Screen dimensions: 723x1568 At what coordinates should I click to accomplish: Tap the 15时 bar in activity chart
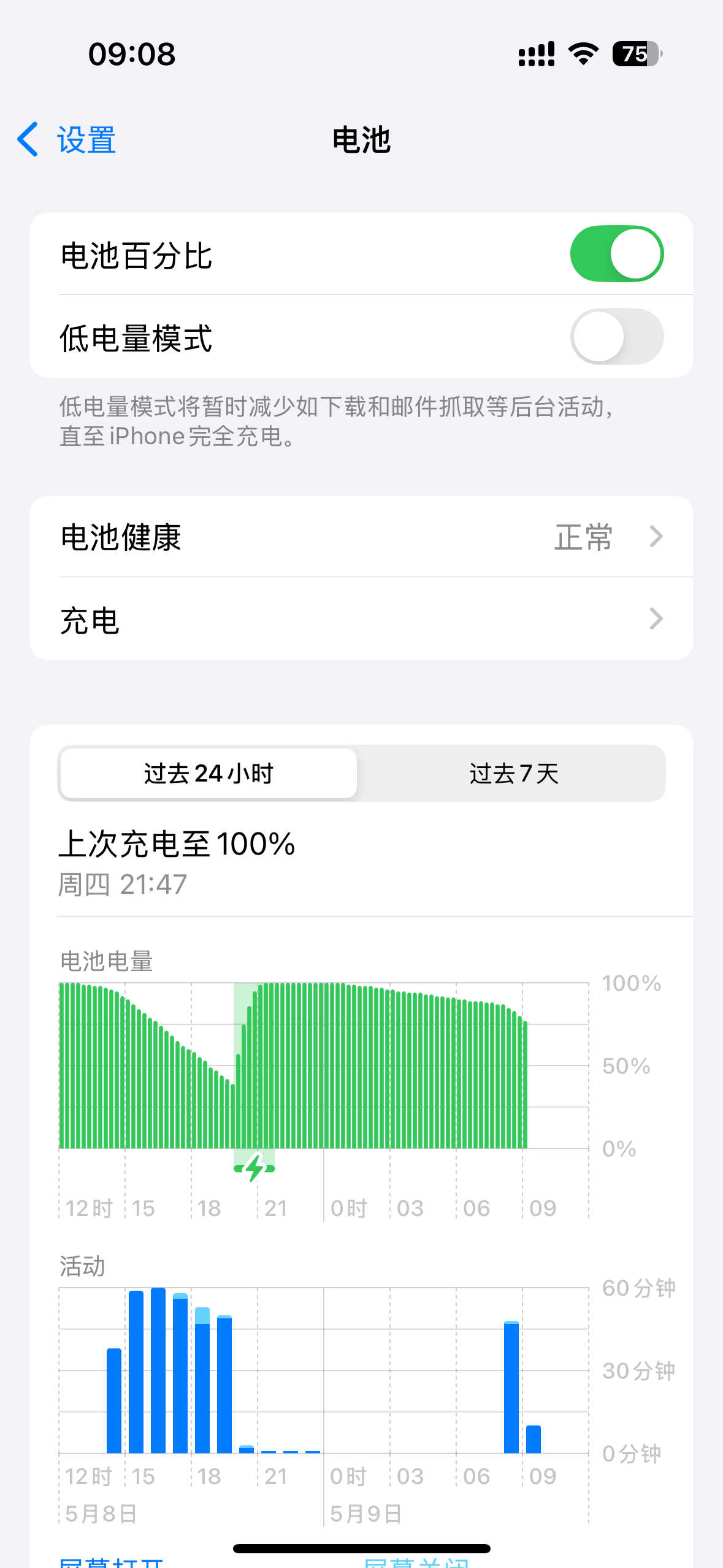[136, 1374]
